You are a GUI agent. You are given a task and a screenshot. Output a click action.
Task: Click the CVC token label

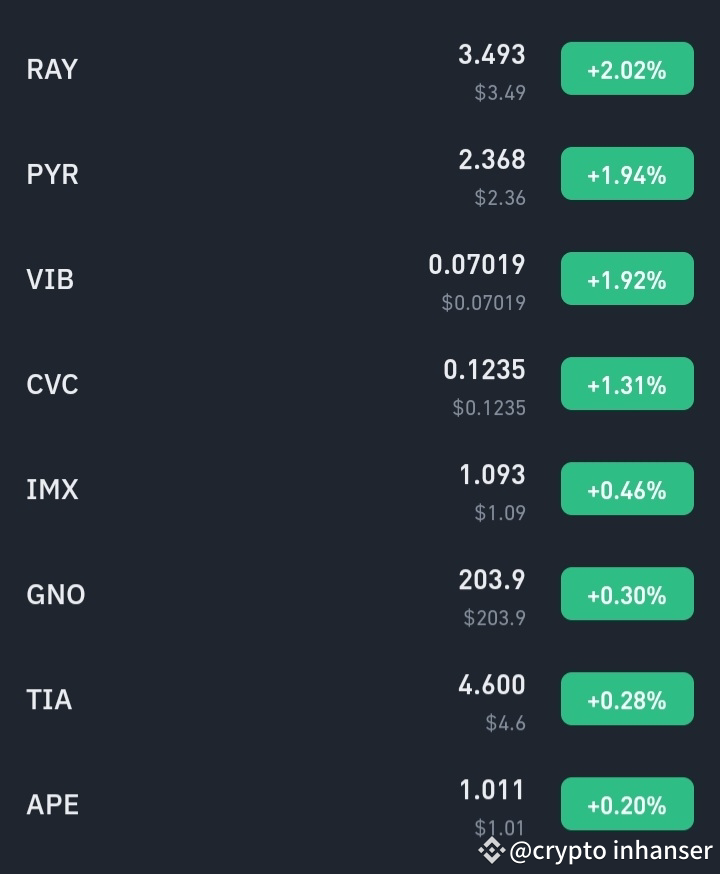52,384
